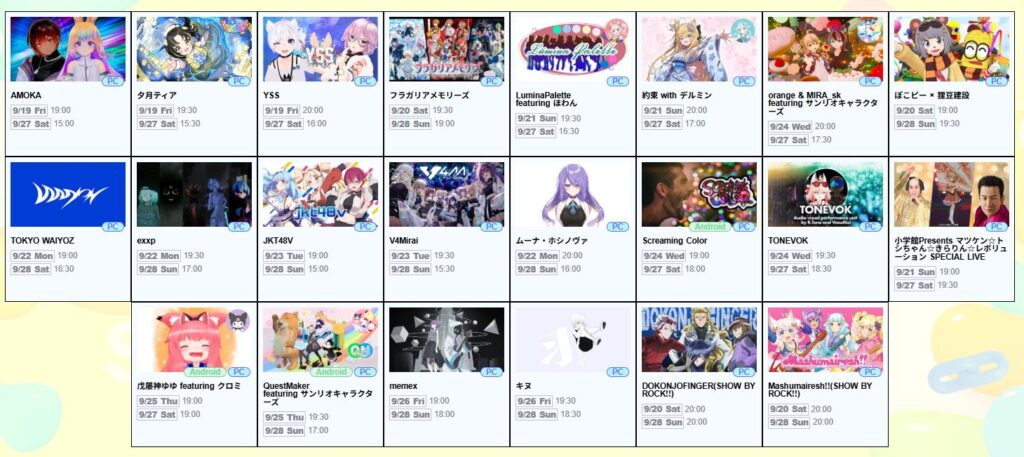This screenshot has width=1024, height=457.
Task: Open the AMOKA performer card
Action: coord(68,50)
